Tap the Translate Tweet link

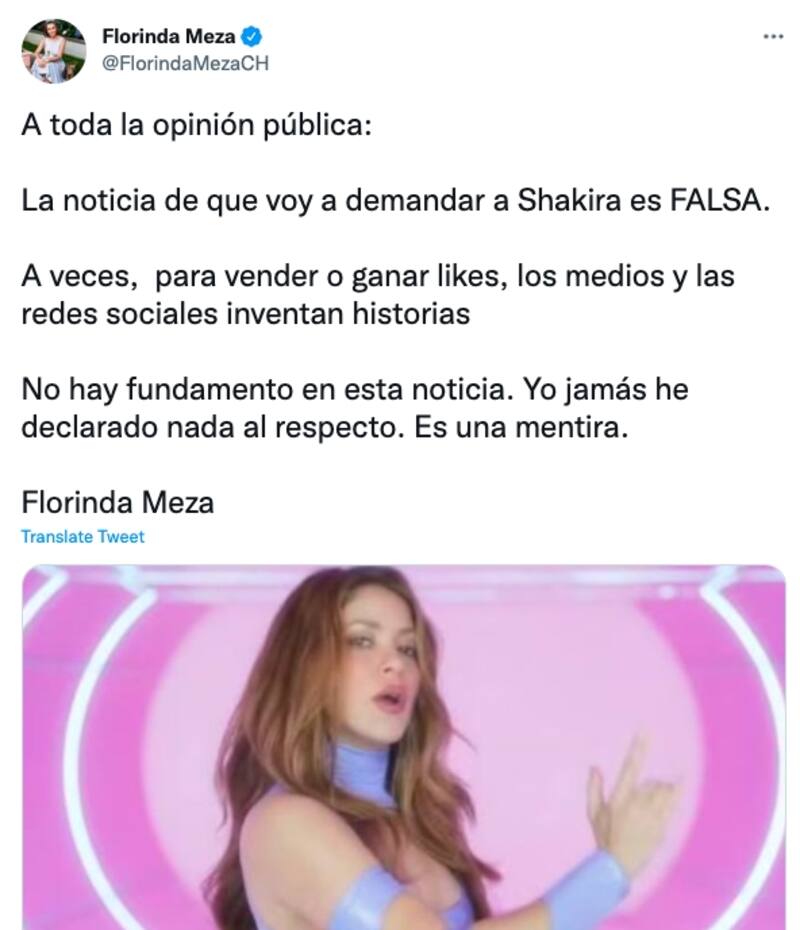click(83, 537)
